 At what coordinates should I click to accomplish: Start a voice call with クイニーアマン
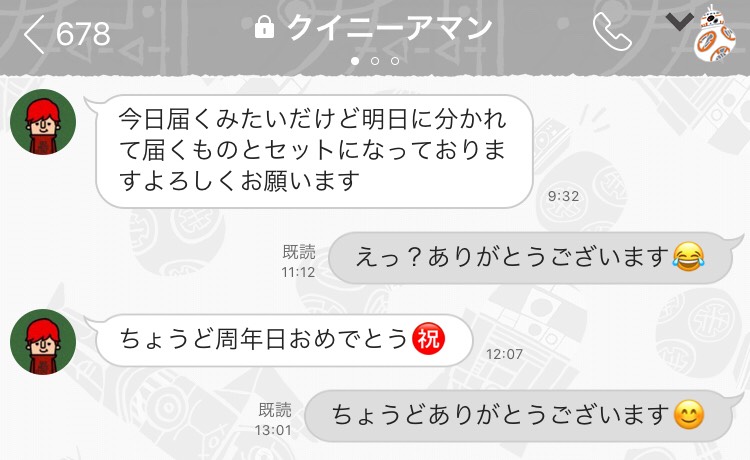coord(611,32)
